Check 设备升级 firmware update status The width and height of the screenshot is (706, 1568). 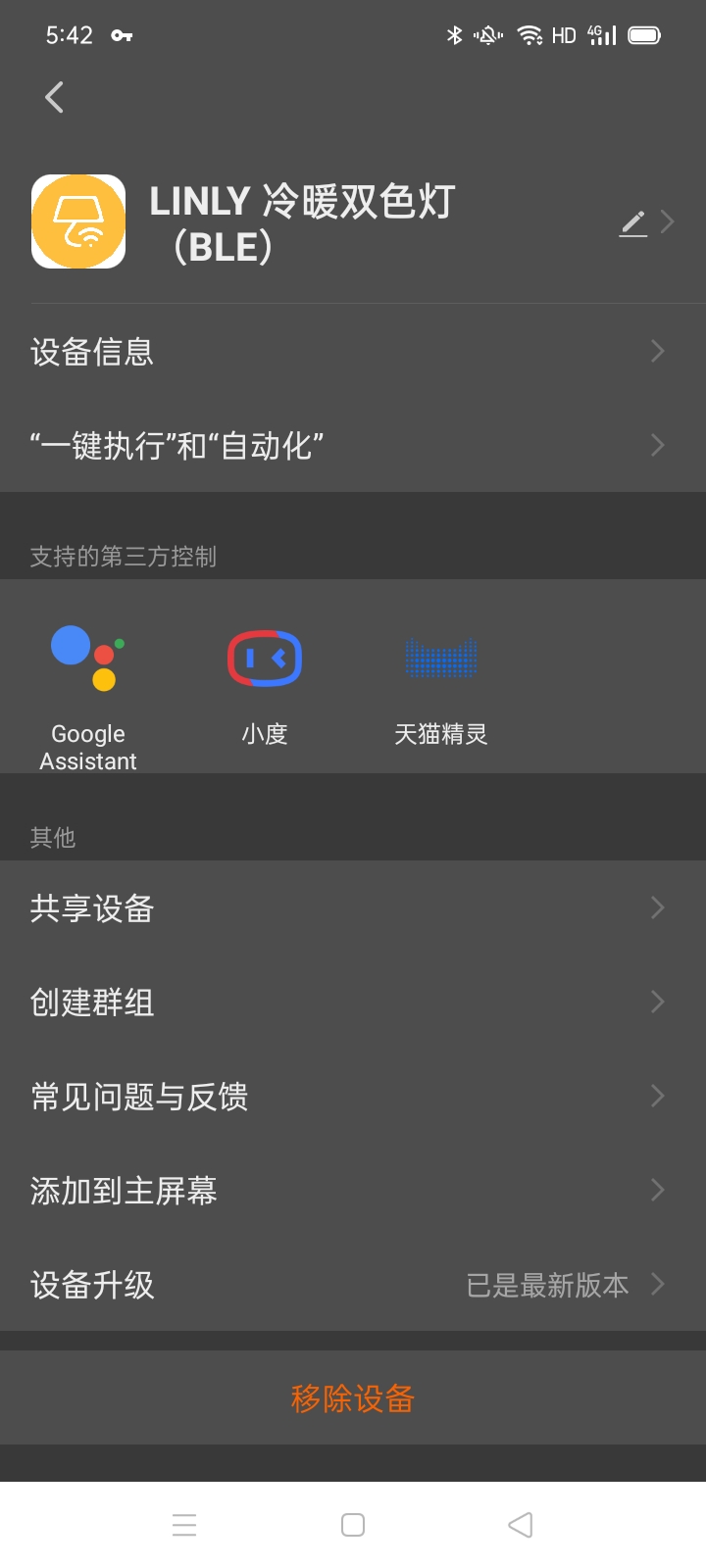pyautogui.click(x=353, y=1284)
